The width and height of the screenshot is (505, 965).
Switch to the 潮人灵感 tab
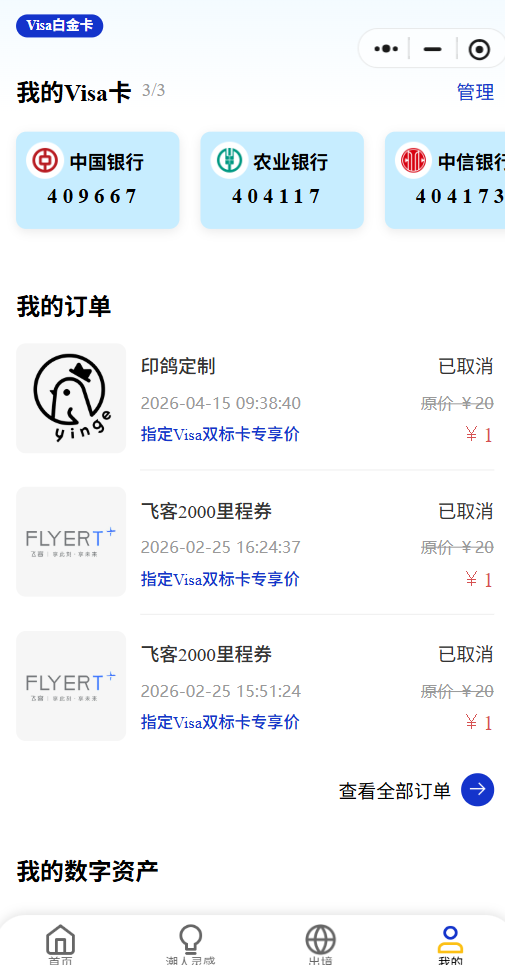click(x=191, y=945)
